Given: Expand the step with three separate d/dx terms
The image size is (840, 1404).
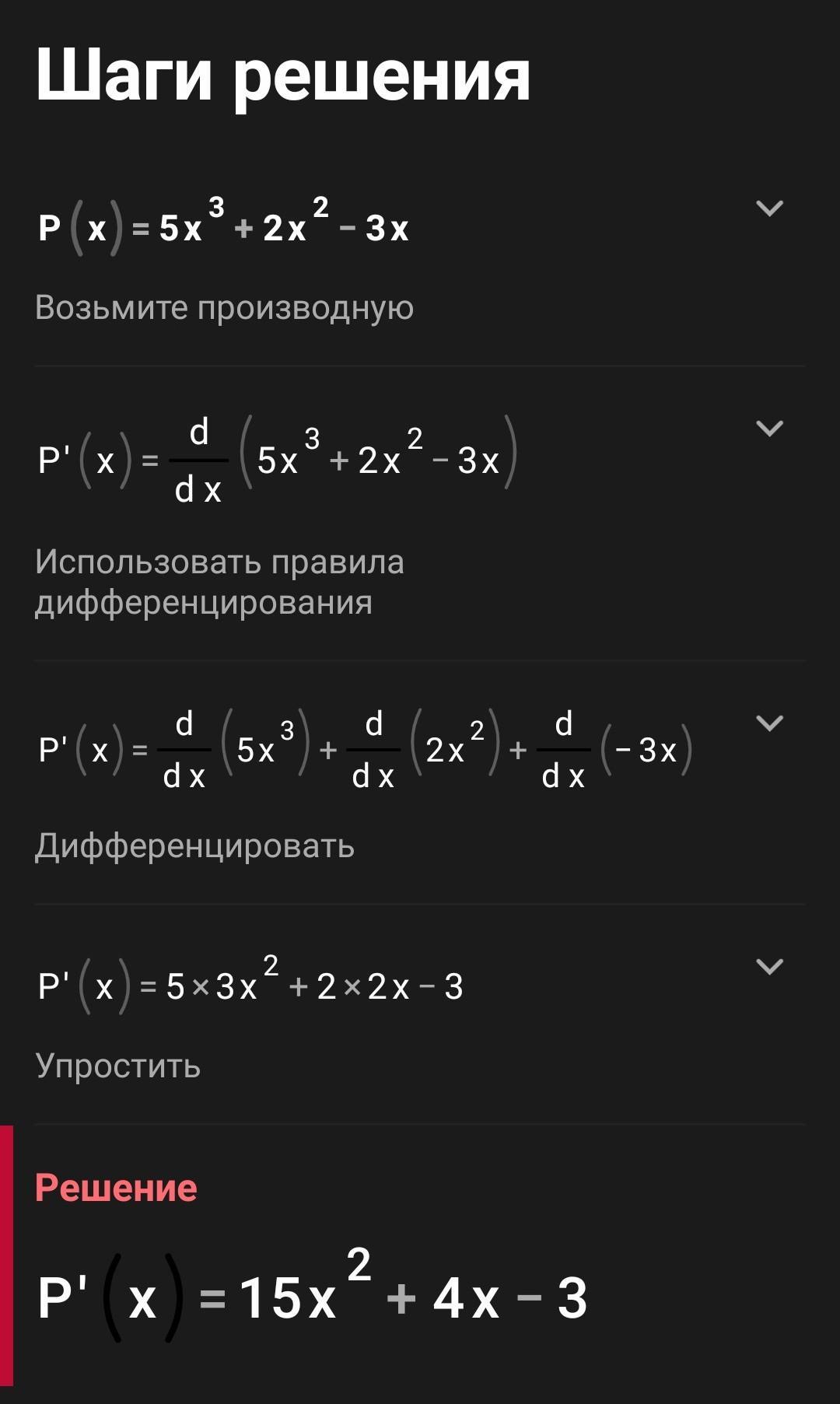Looking at the screenshot, I should [768, 723].
